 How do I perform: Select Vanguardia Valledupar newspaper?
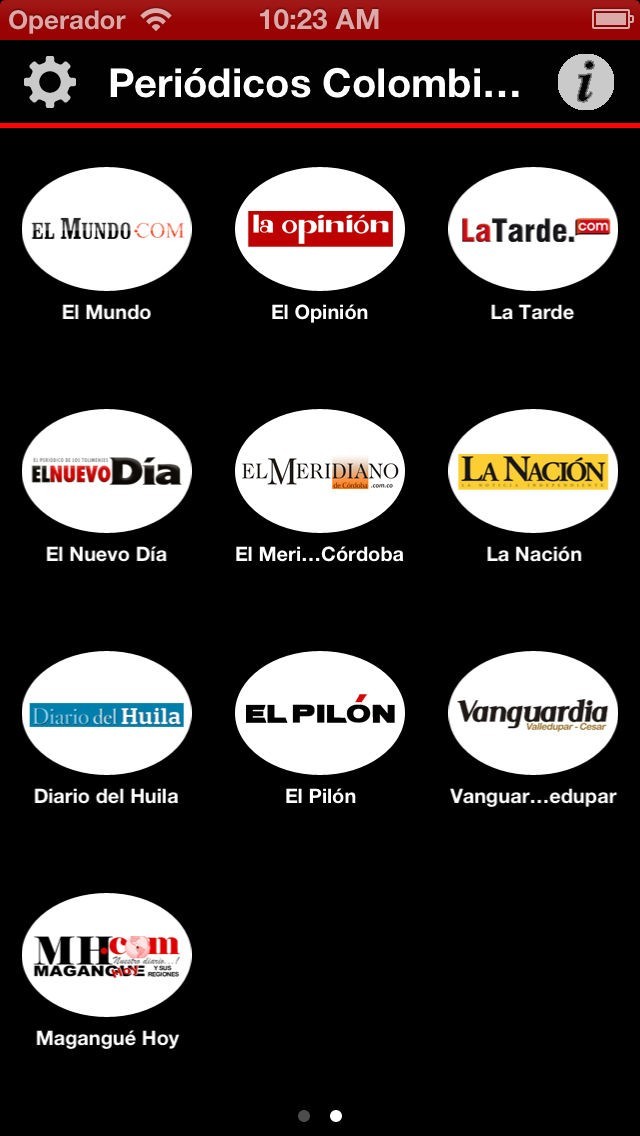tap(533, 714)
